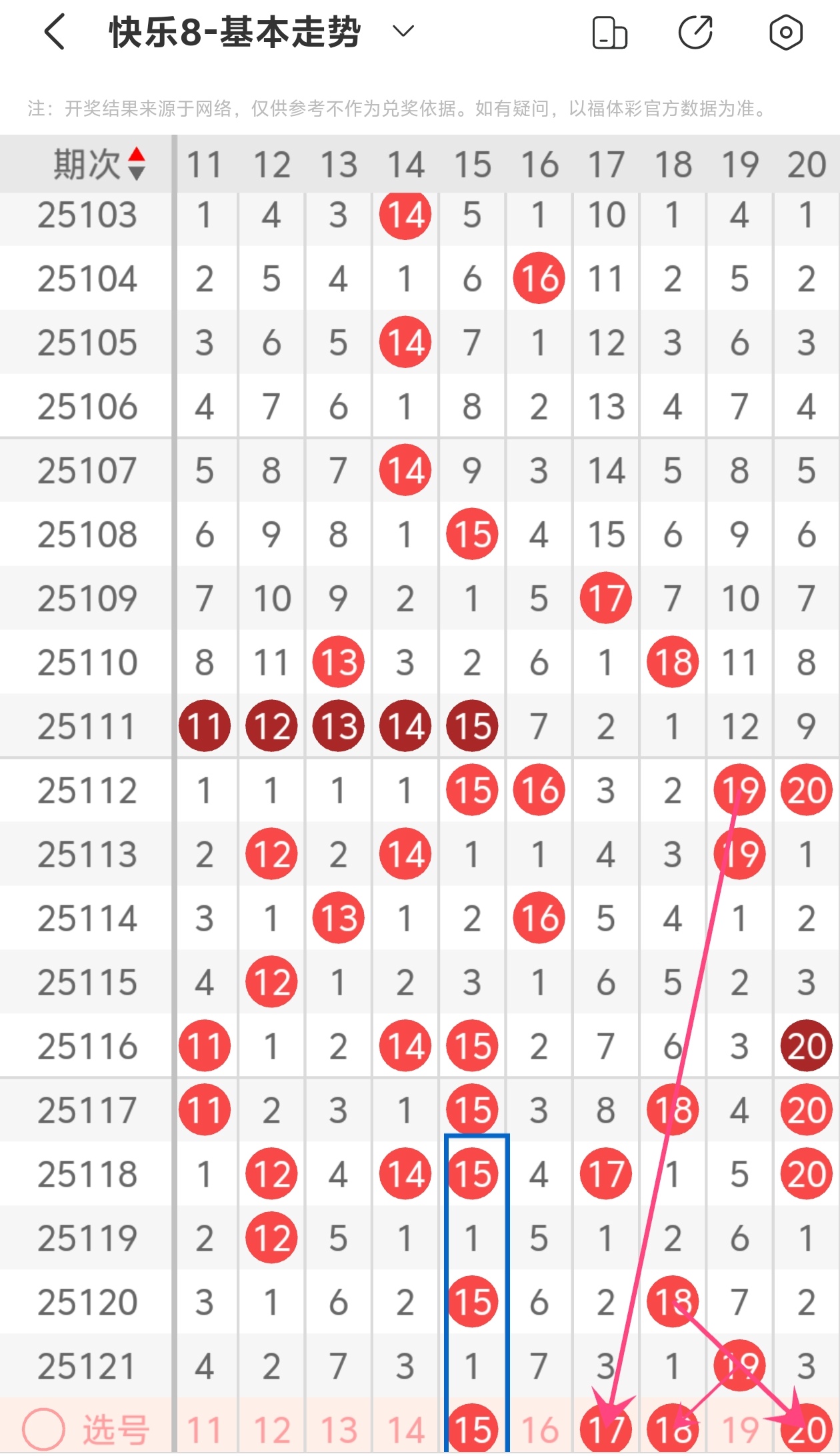This screenshot has height=1456, width=840.
Task: Pick number 12 in the 选号 row
Action: [271, 1429]
